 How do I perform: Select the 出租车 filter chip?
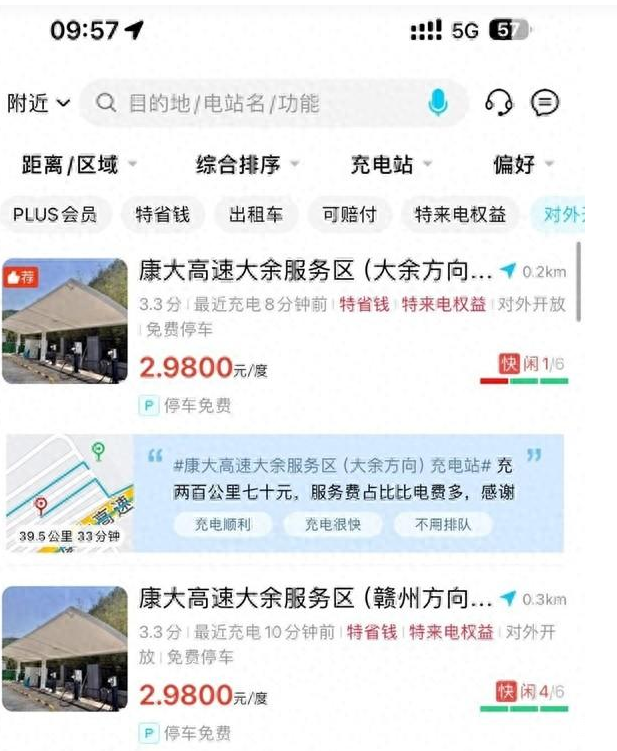tap(255, 214)
